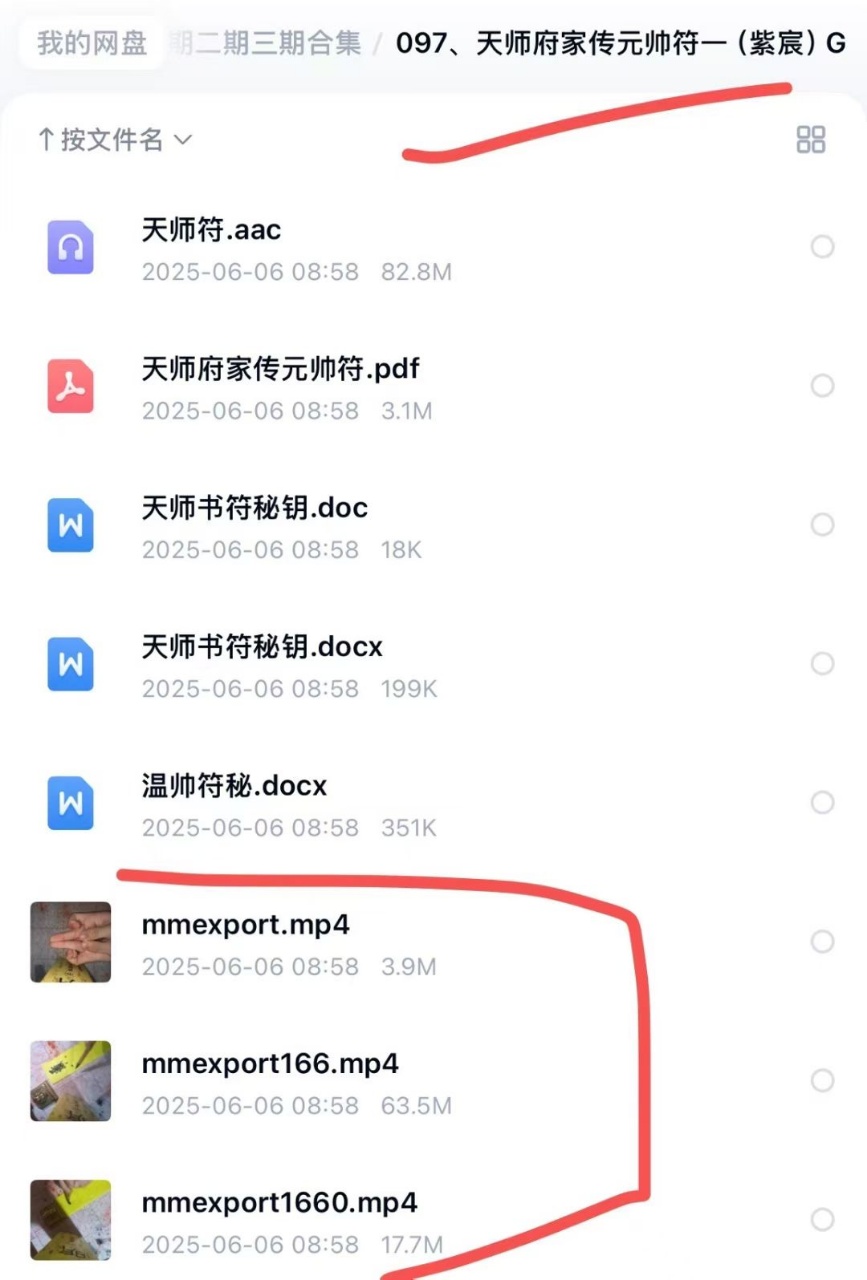Go to 我的网盘 breadcrumb
This screenshot has height=1280, width=867.
(91, 43)
